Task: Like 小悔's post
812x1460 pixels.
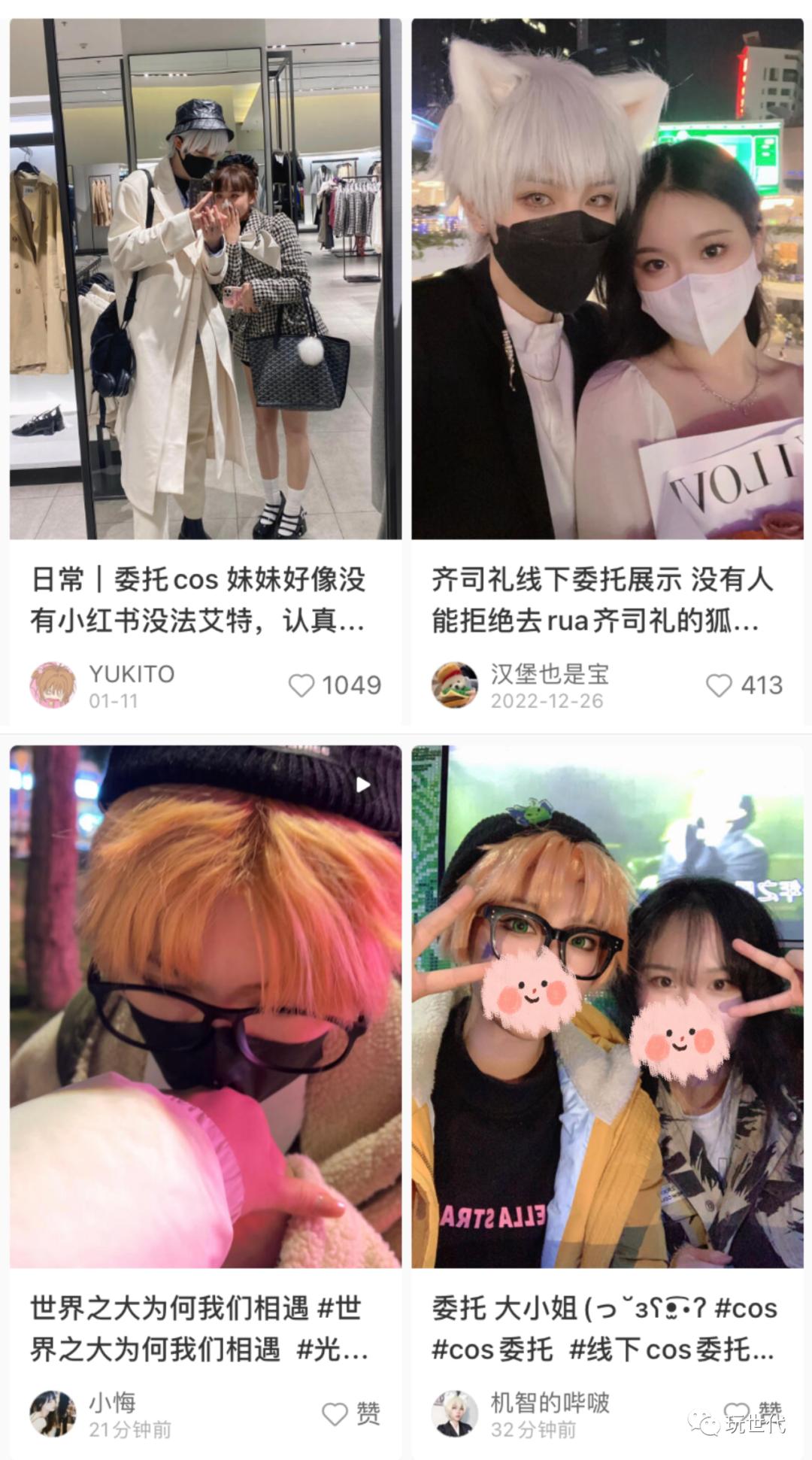Action: tap(335, 1414)
